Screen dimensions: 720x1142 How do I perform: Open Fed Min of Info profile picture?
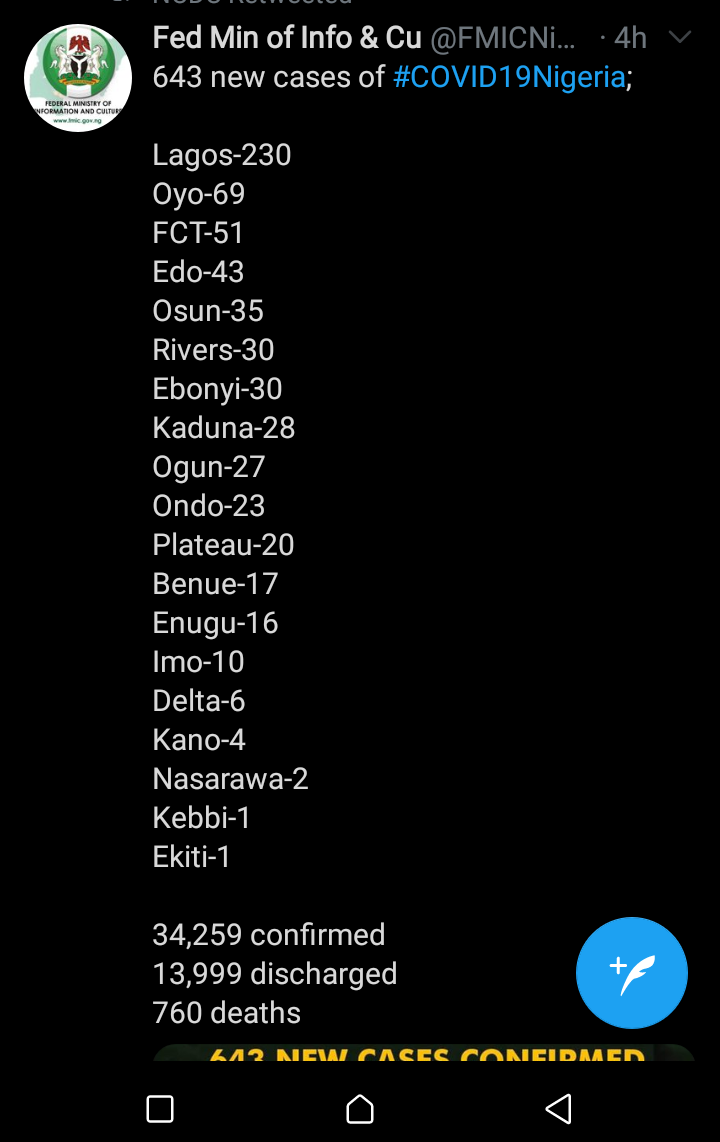pyautogui.click(x=78, y=79)
